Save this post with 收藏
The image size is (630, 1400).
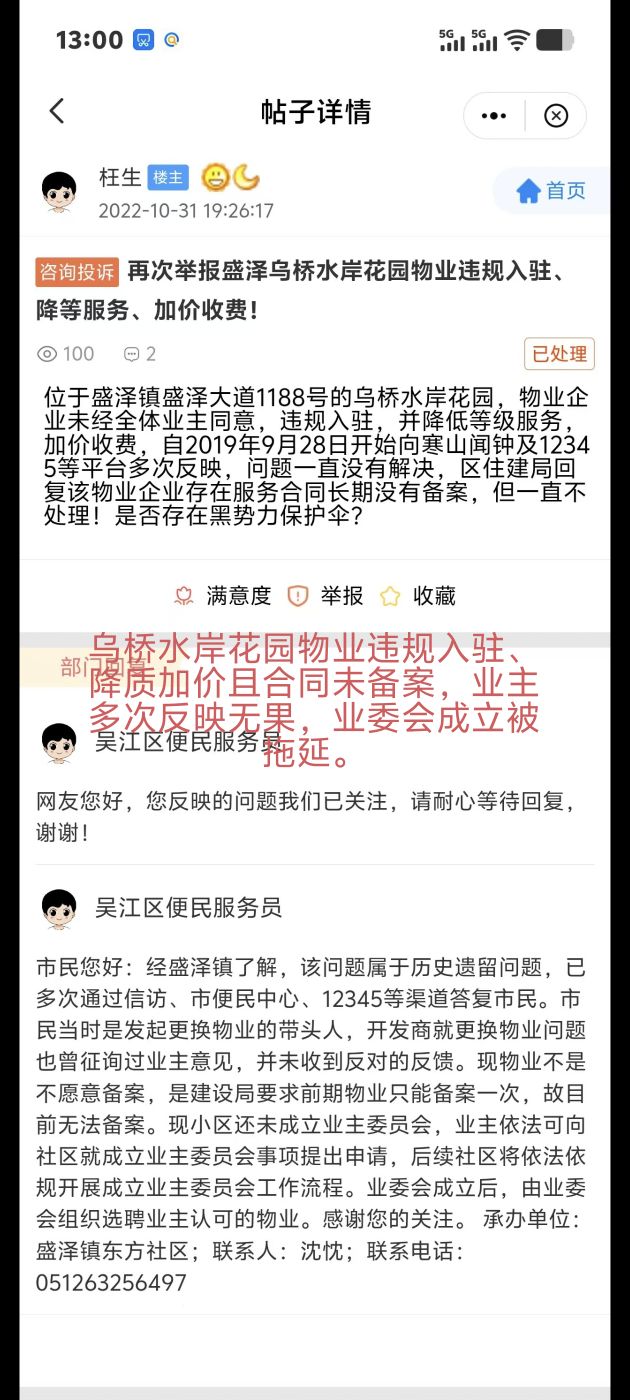(418, 596)
